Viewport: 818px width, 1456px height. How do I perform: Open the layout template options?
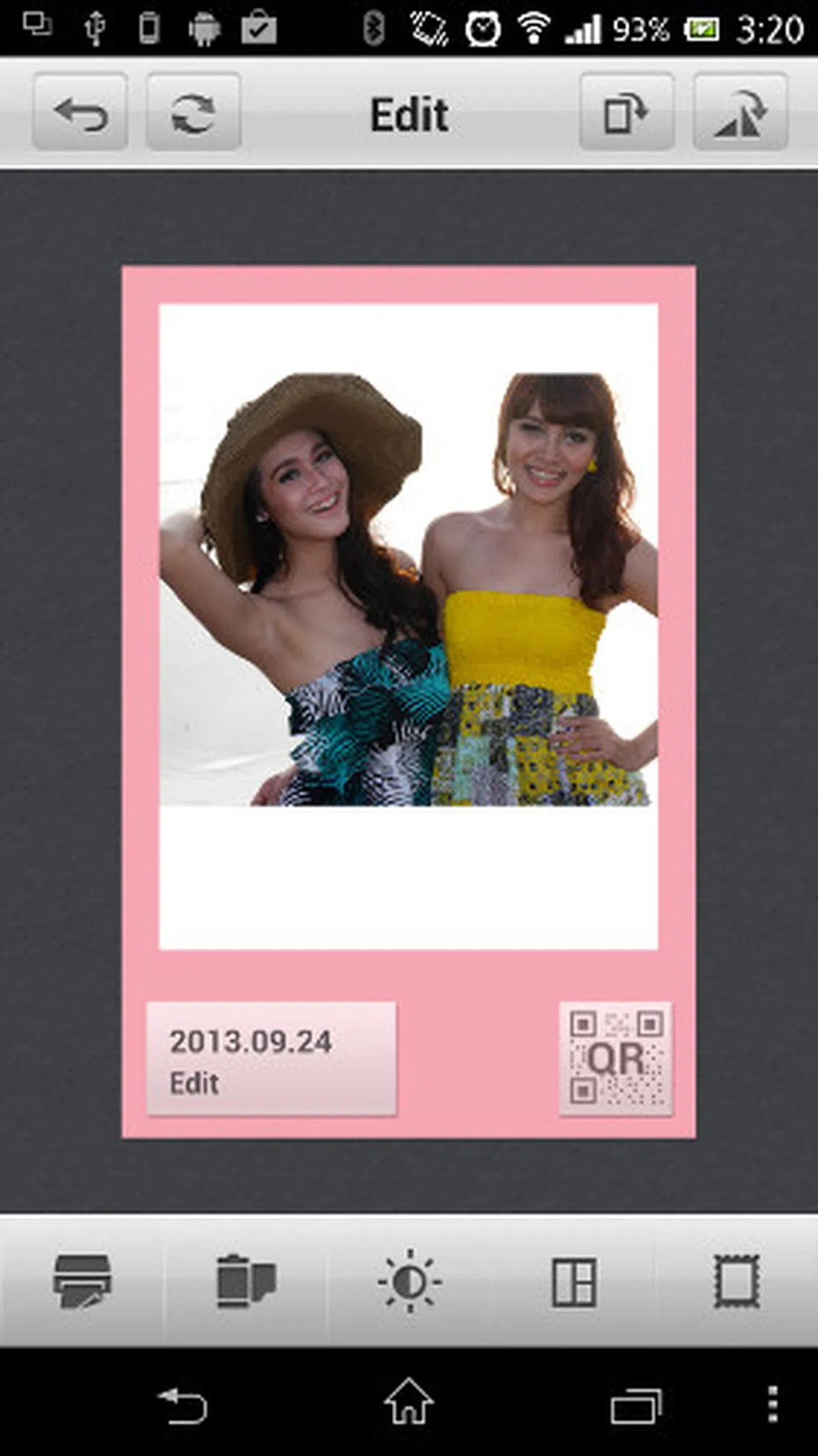(574, 1282)
